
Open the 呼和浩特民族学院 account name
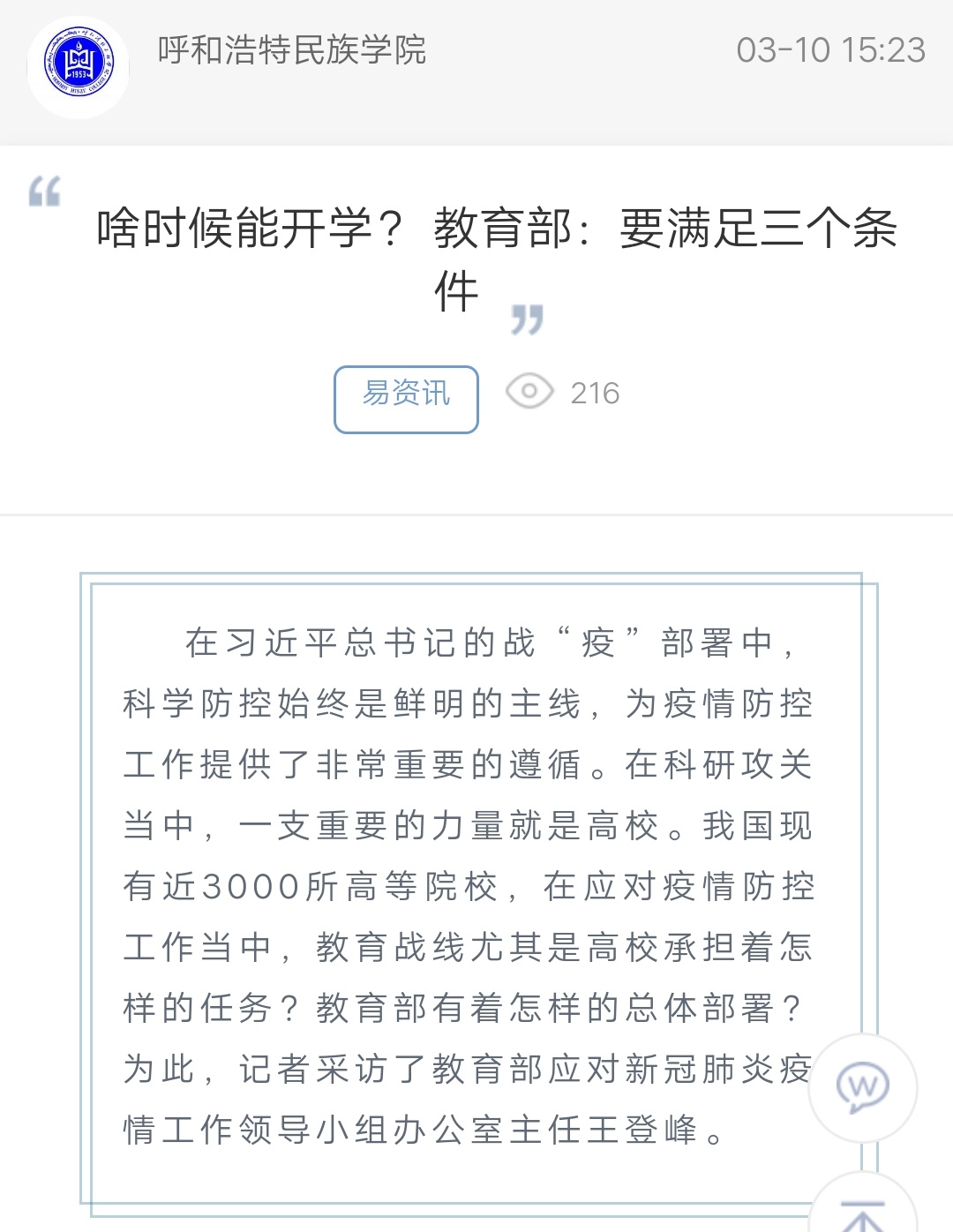pos(291,50)
